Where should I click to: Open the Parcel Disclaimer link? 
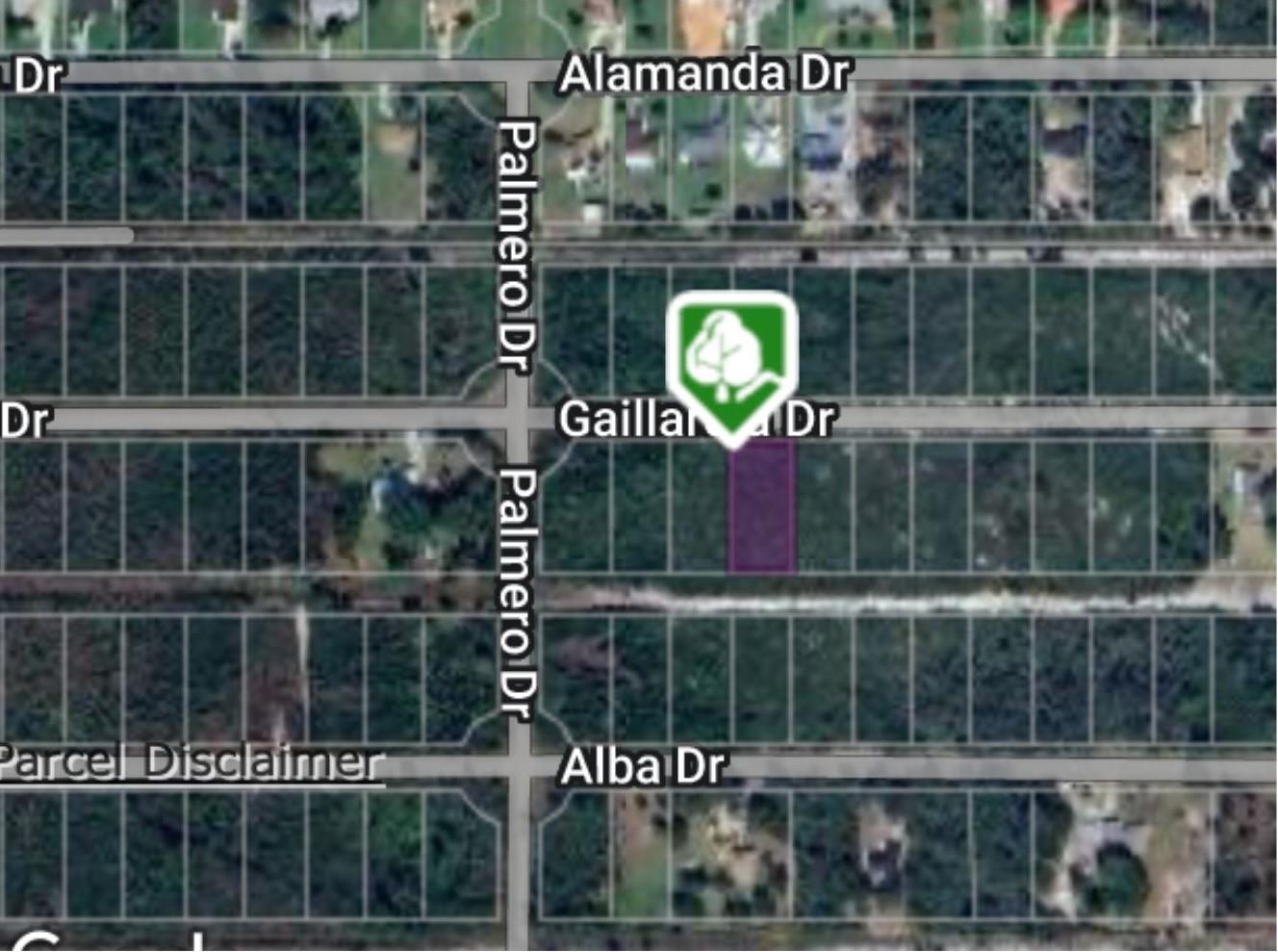pyautogui.click(x=191, y=763)
